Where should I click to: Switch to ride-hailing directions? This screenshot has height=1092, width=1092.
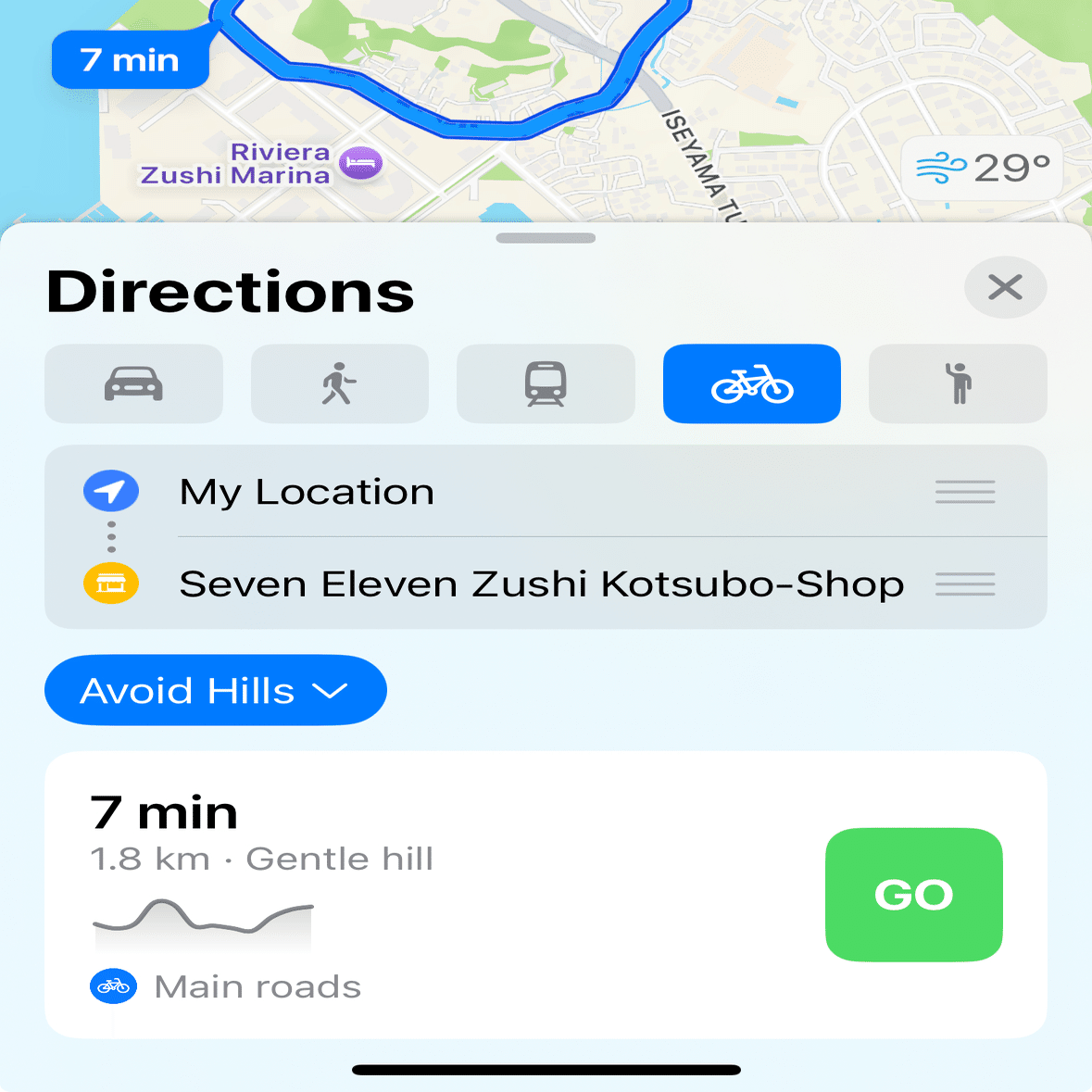(x=958, y=383)
